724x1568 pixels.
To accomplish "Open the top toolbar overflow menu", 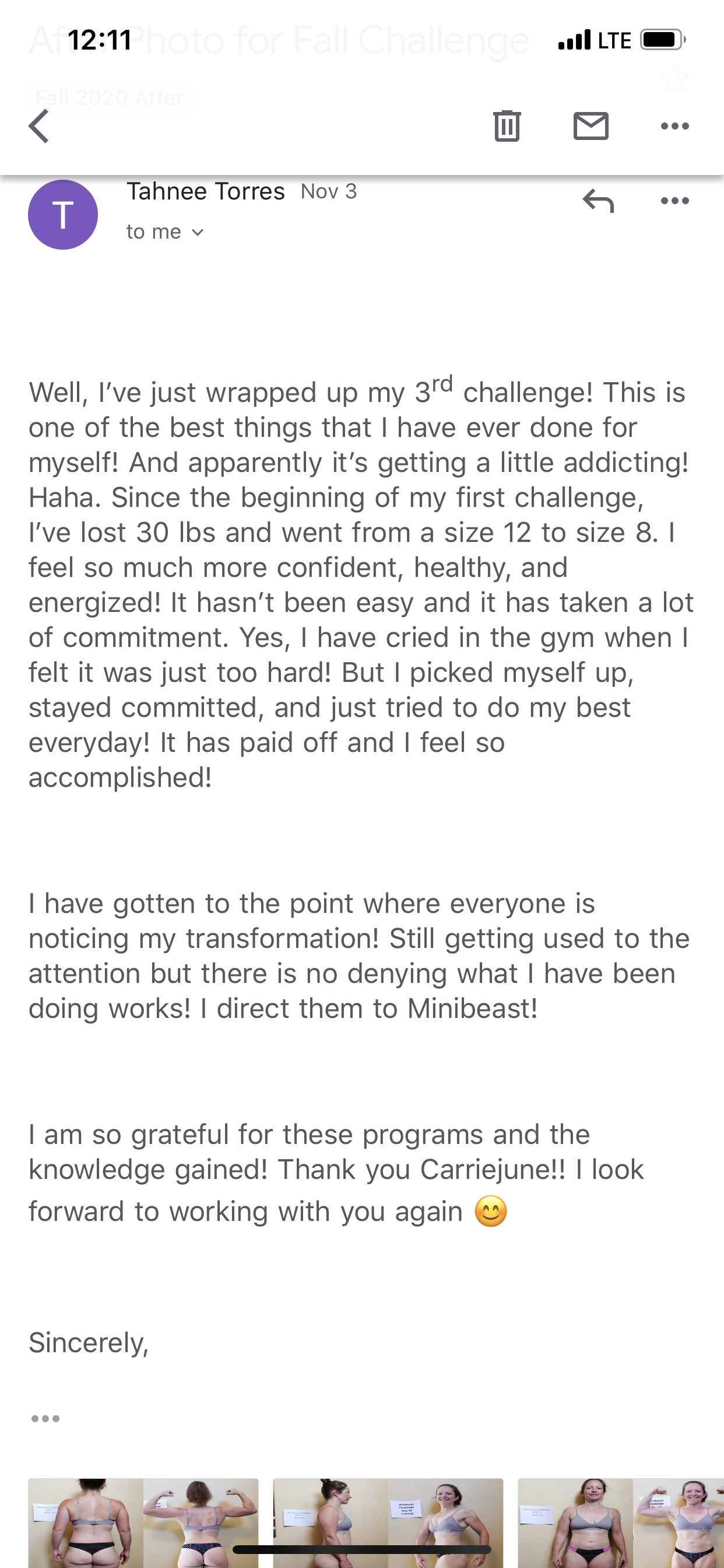I will click(x=674, y=126).
